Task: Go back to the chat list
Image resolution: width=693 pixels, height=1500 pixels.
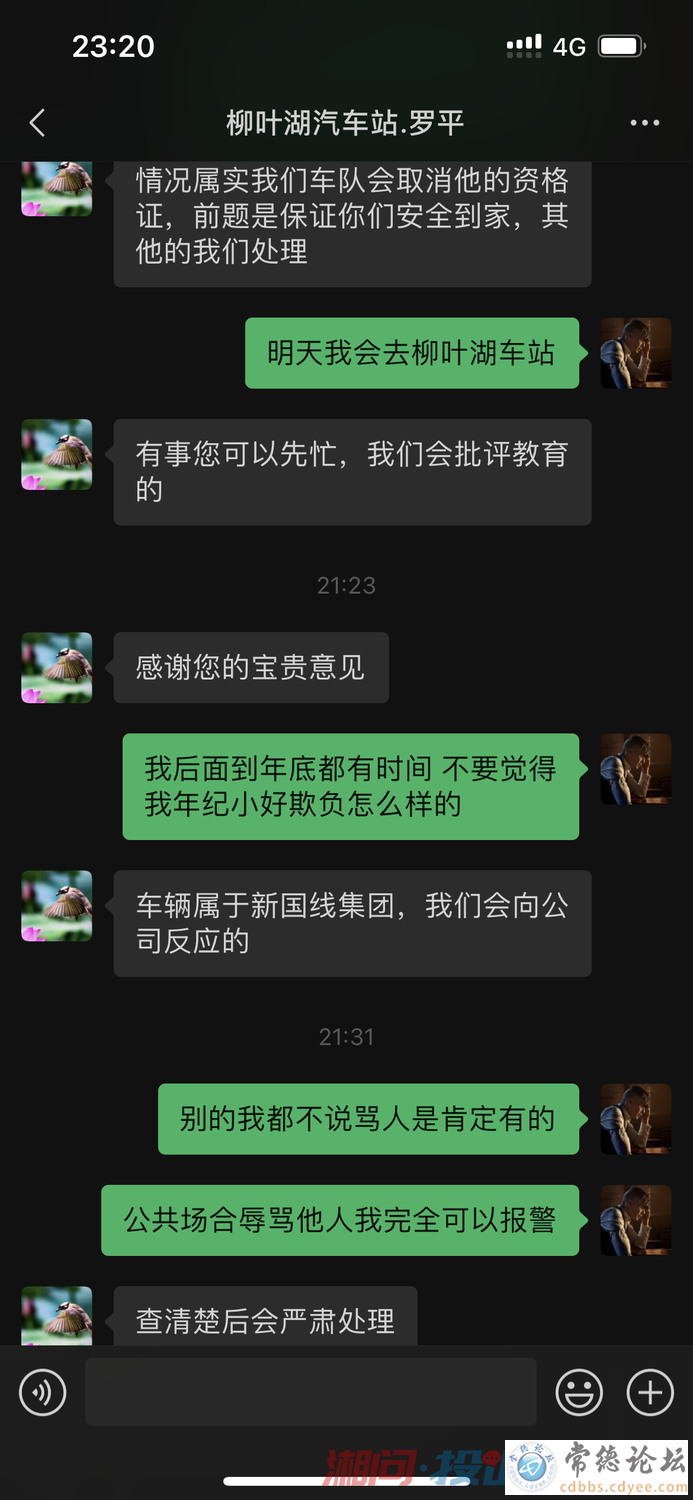Action: coord(38,123)
